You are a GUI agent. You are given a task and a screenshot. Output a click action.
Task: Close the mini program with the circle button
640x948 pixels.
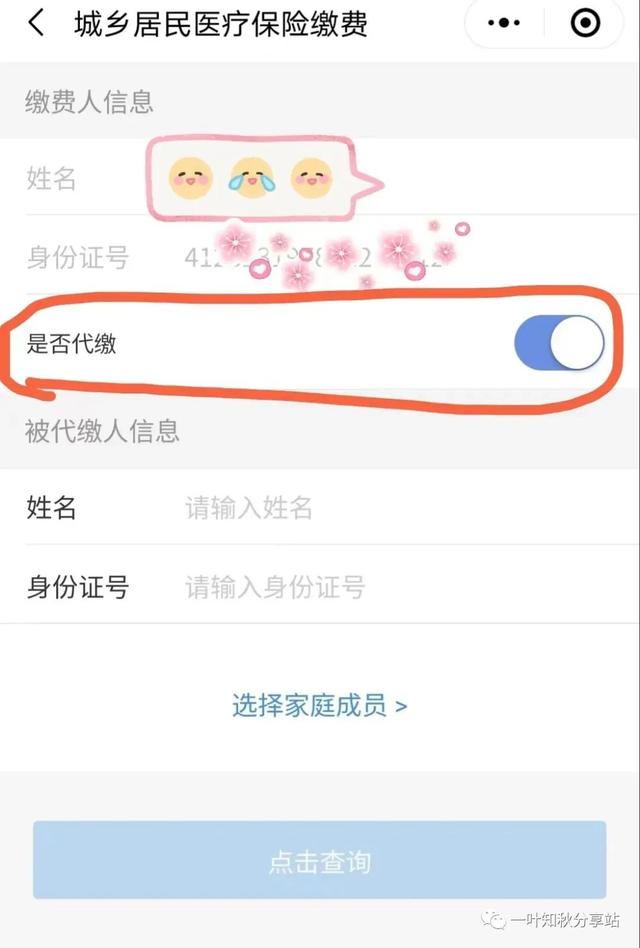click(585, 24)
